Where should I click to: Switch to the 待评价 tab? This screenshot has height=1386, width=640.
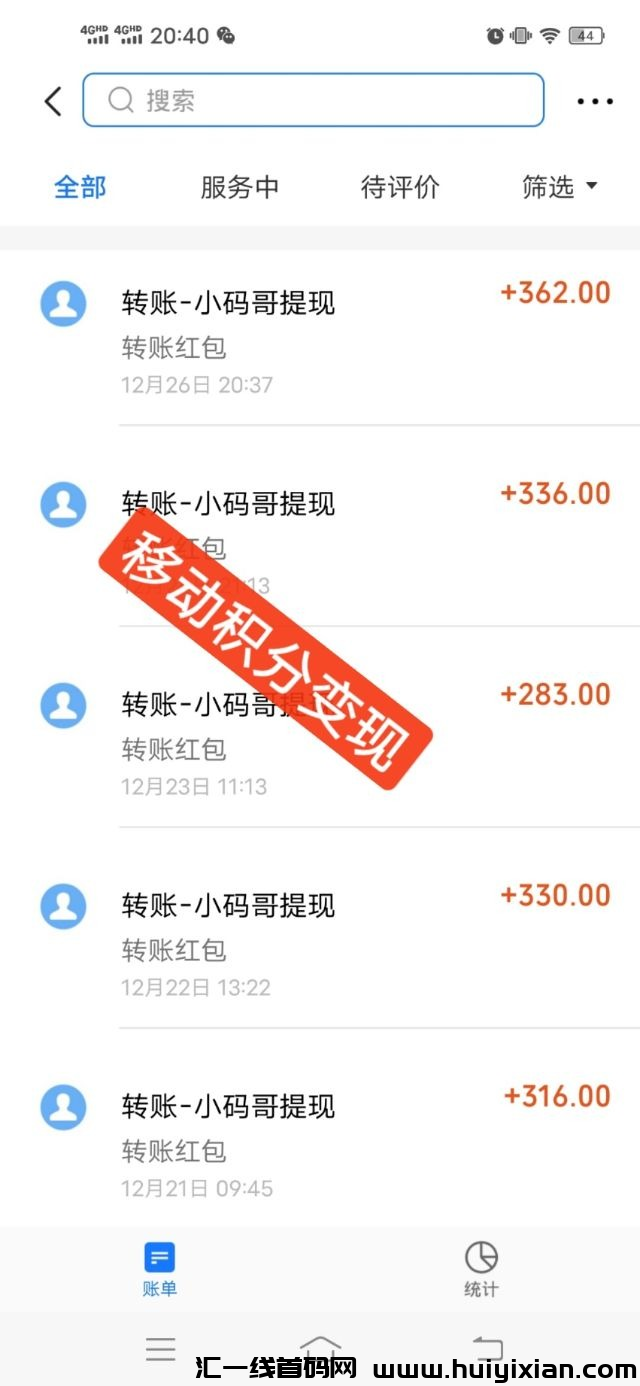(x=400, y=187)
